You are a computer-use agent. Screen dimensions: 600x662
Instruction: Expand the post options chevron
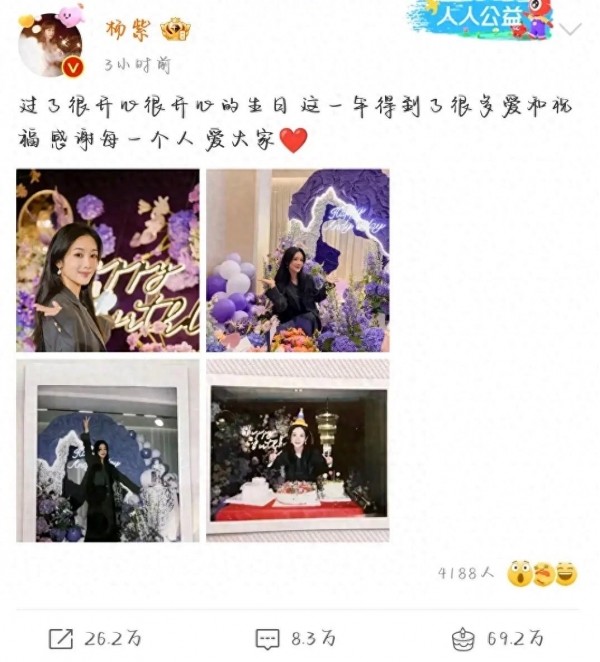pos(569,30)
